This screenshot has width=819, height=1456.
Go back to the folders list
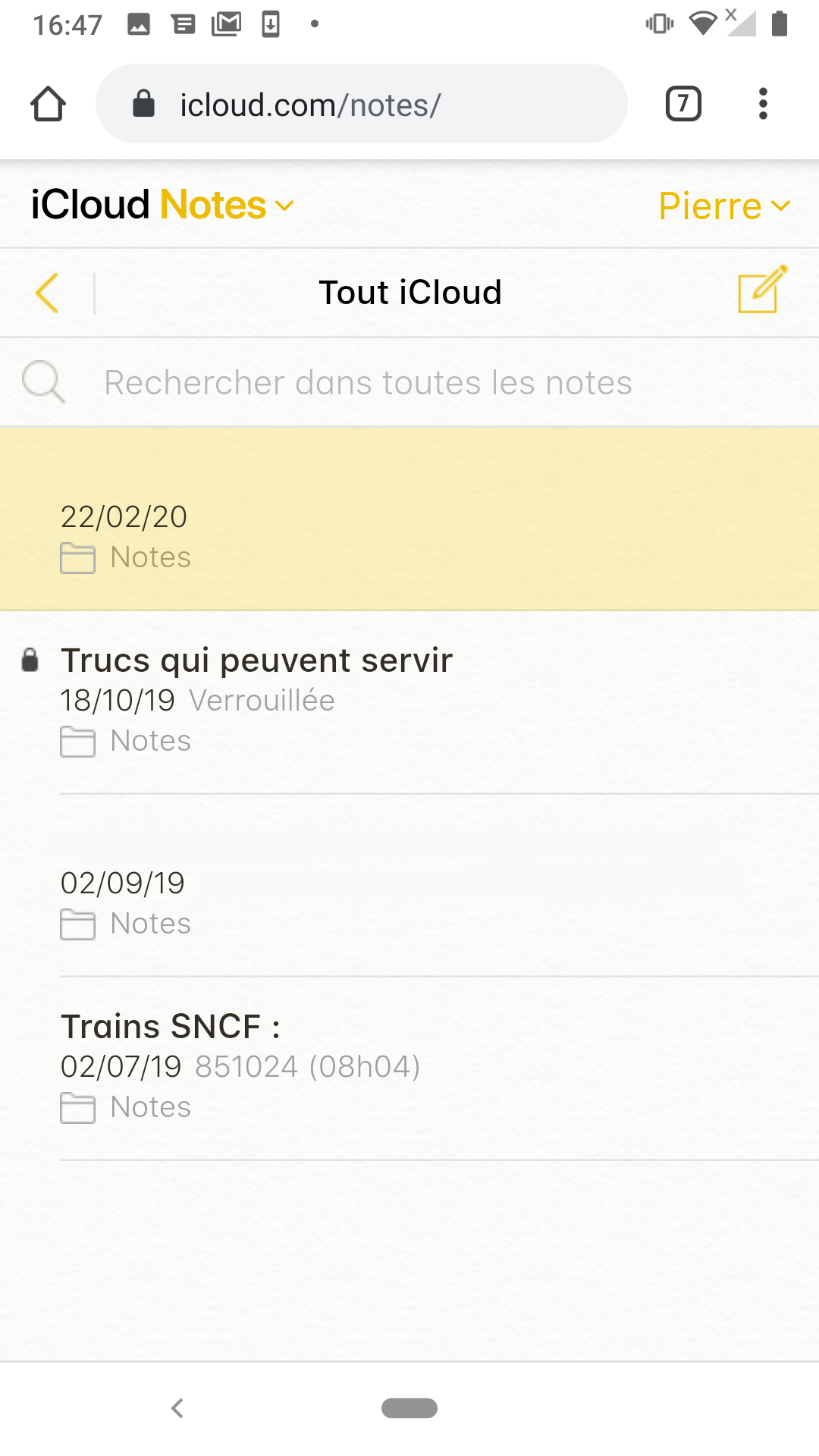point(47,293)
